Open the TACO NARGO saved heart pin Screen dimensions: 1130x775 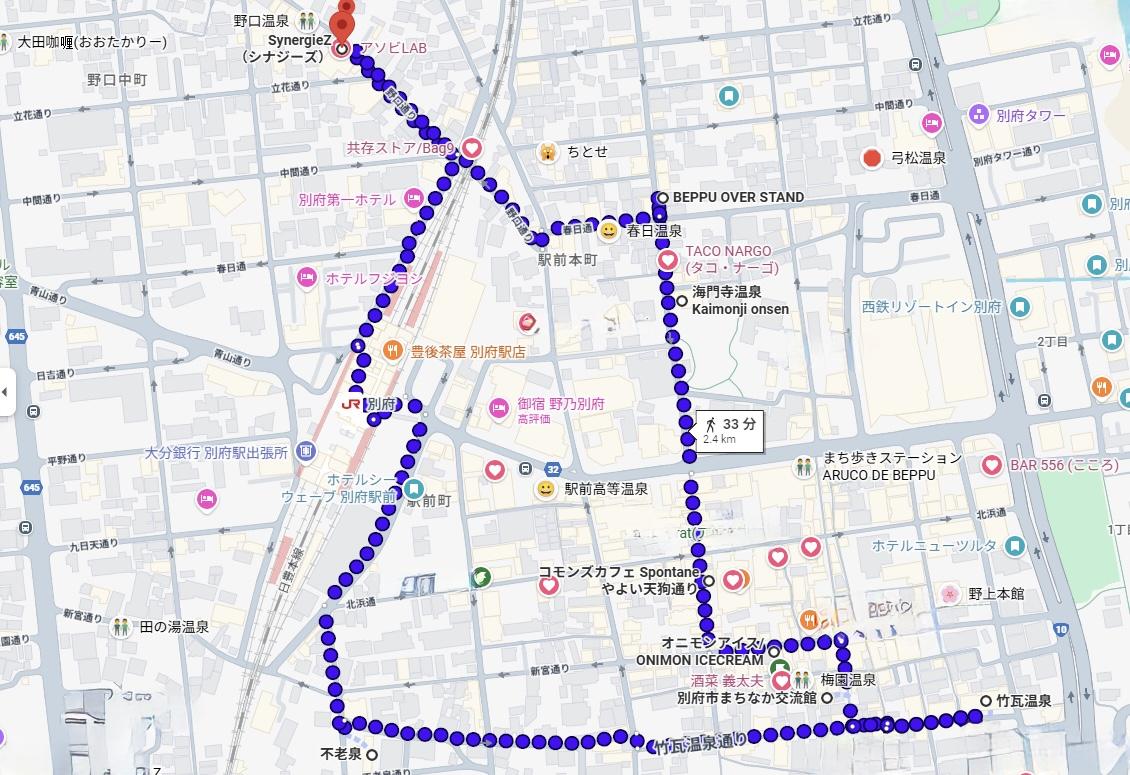click(x=667, y=260)
